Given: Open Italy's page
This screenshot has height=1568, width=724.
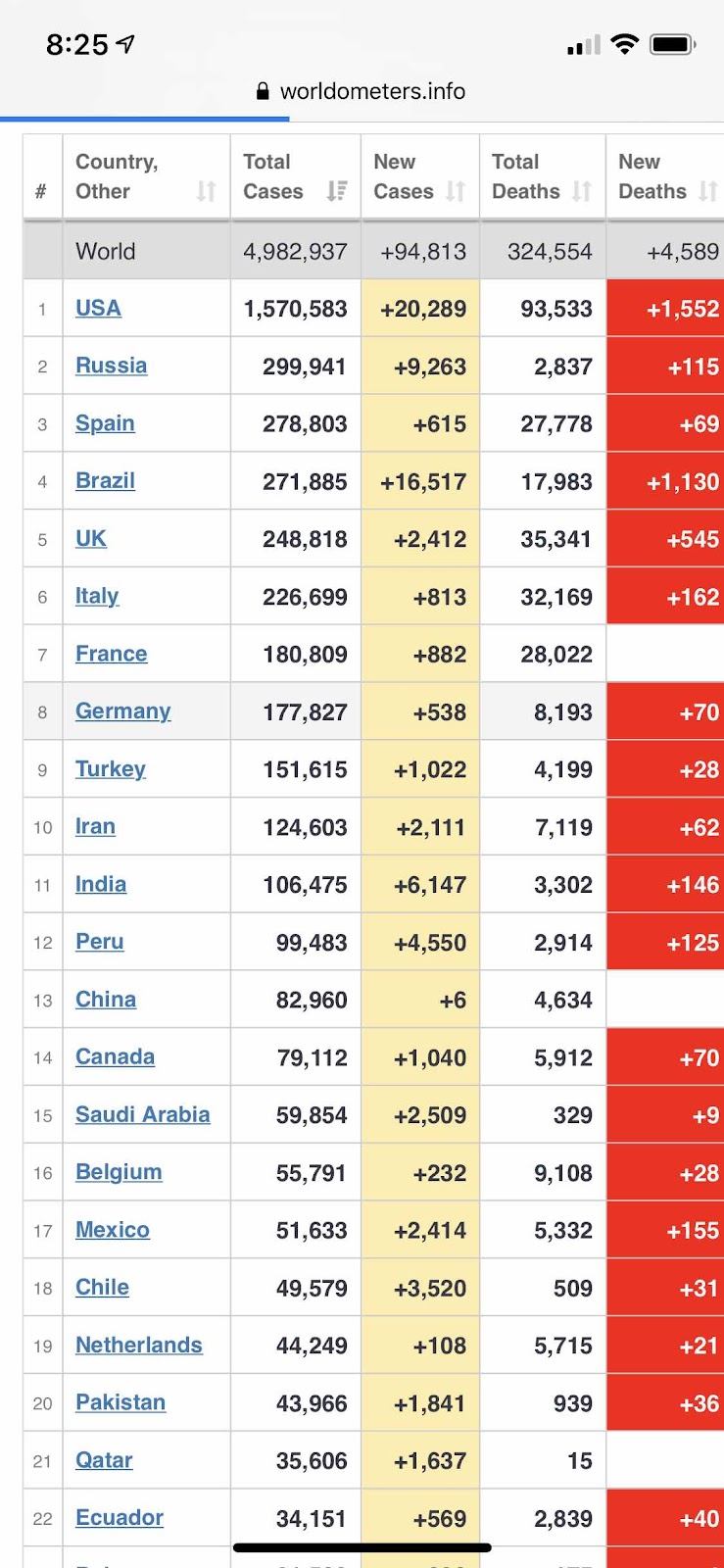Looking at the screenshot, I should (97, 596).
